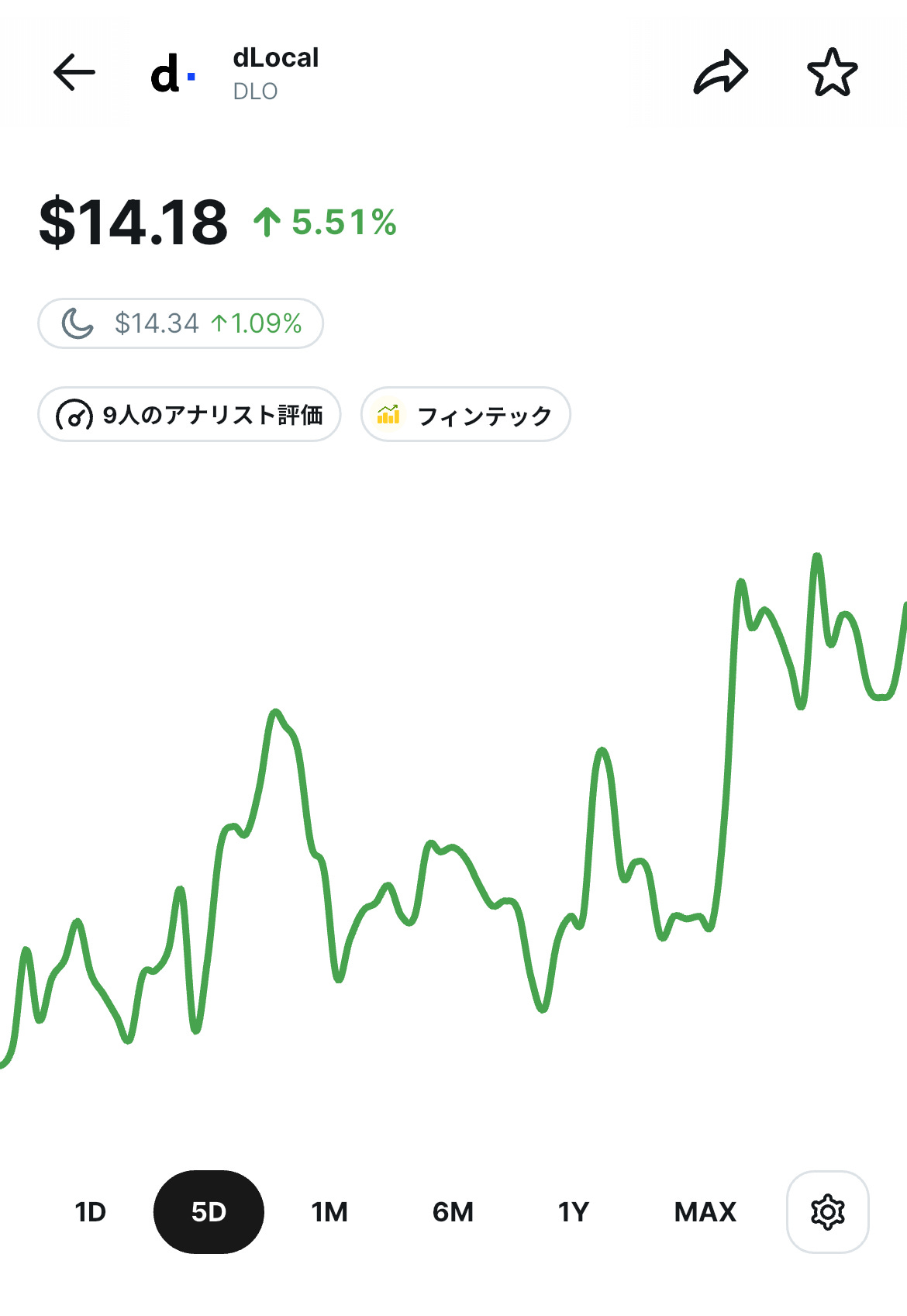Select the 5D chart range

(209, 1211)
